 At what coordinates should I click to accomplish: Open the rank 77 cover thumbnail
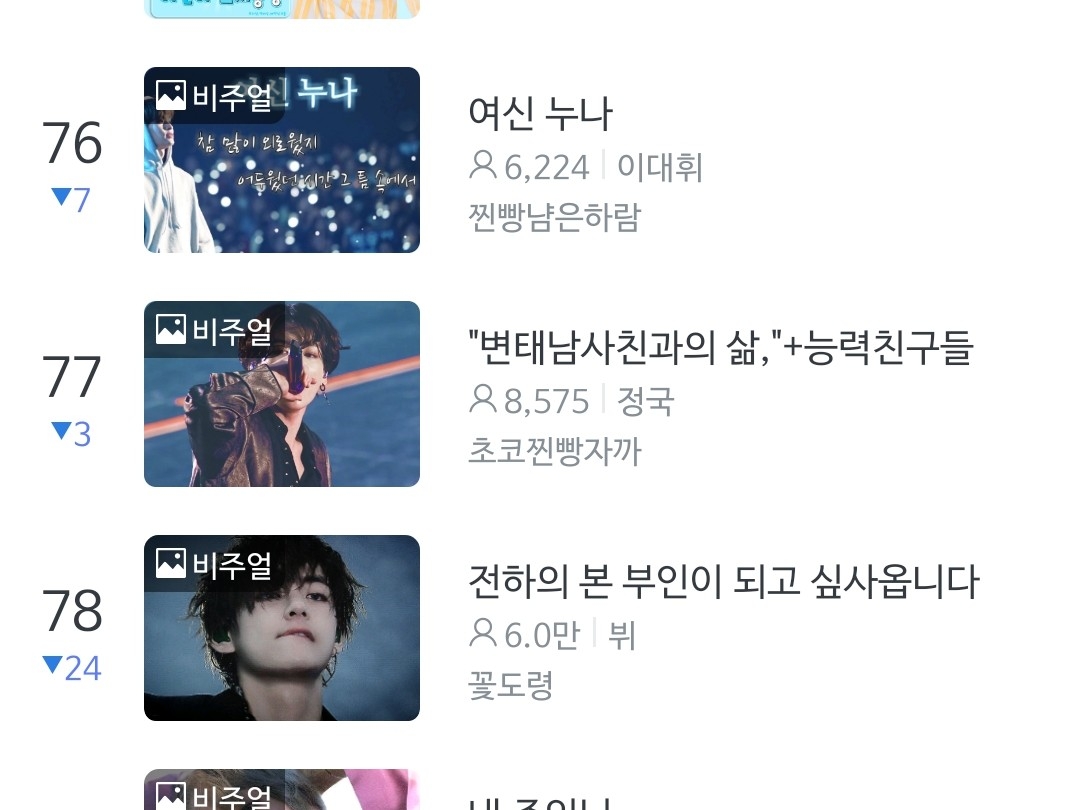(x=282, y=394)
